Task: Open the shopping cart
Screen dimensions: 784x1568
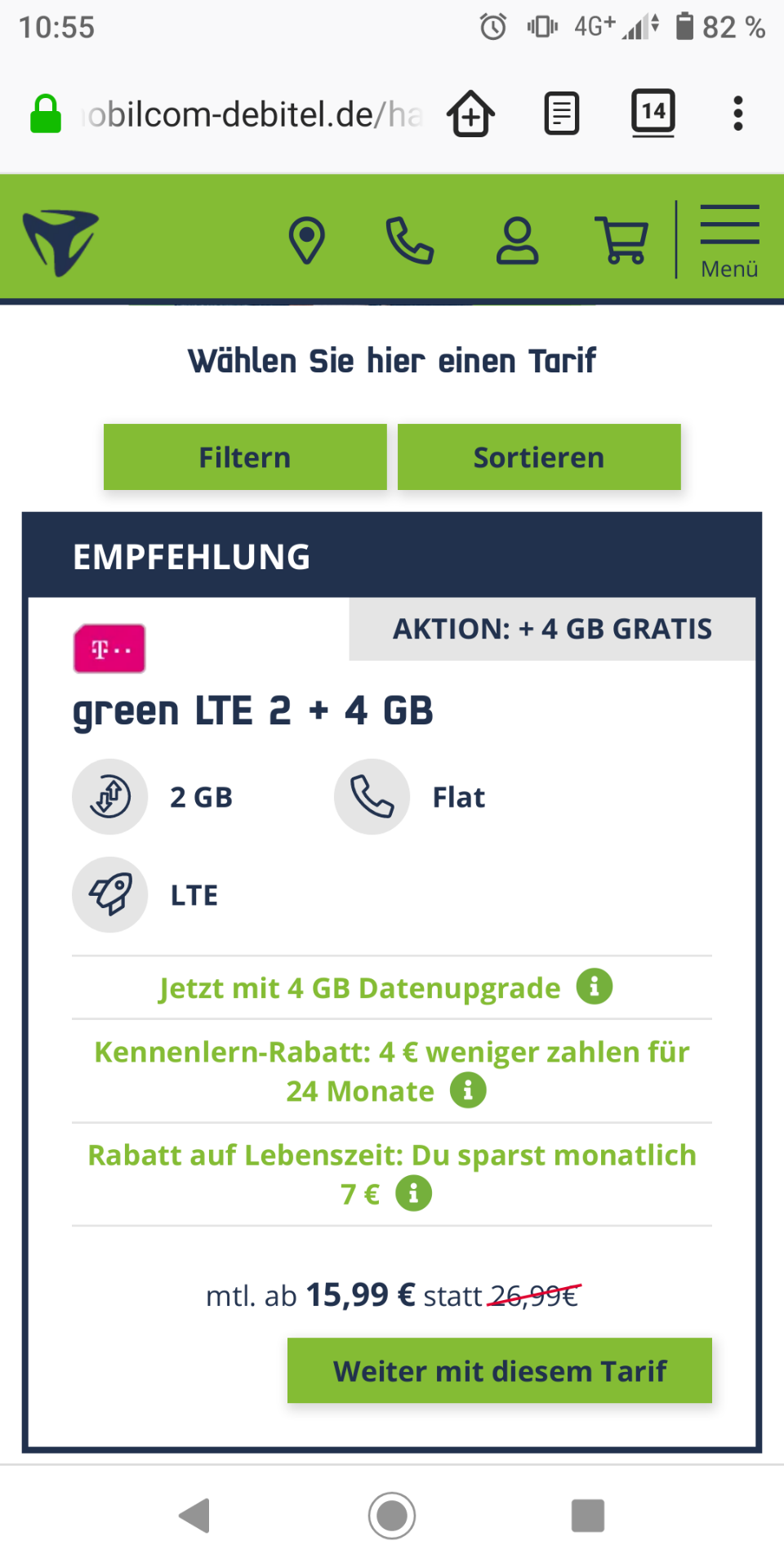Action: click(x=621, y=240)
